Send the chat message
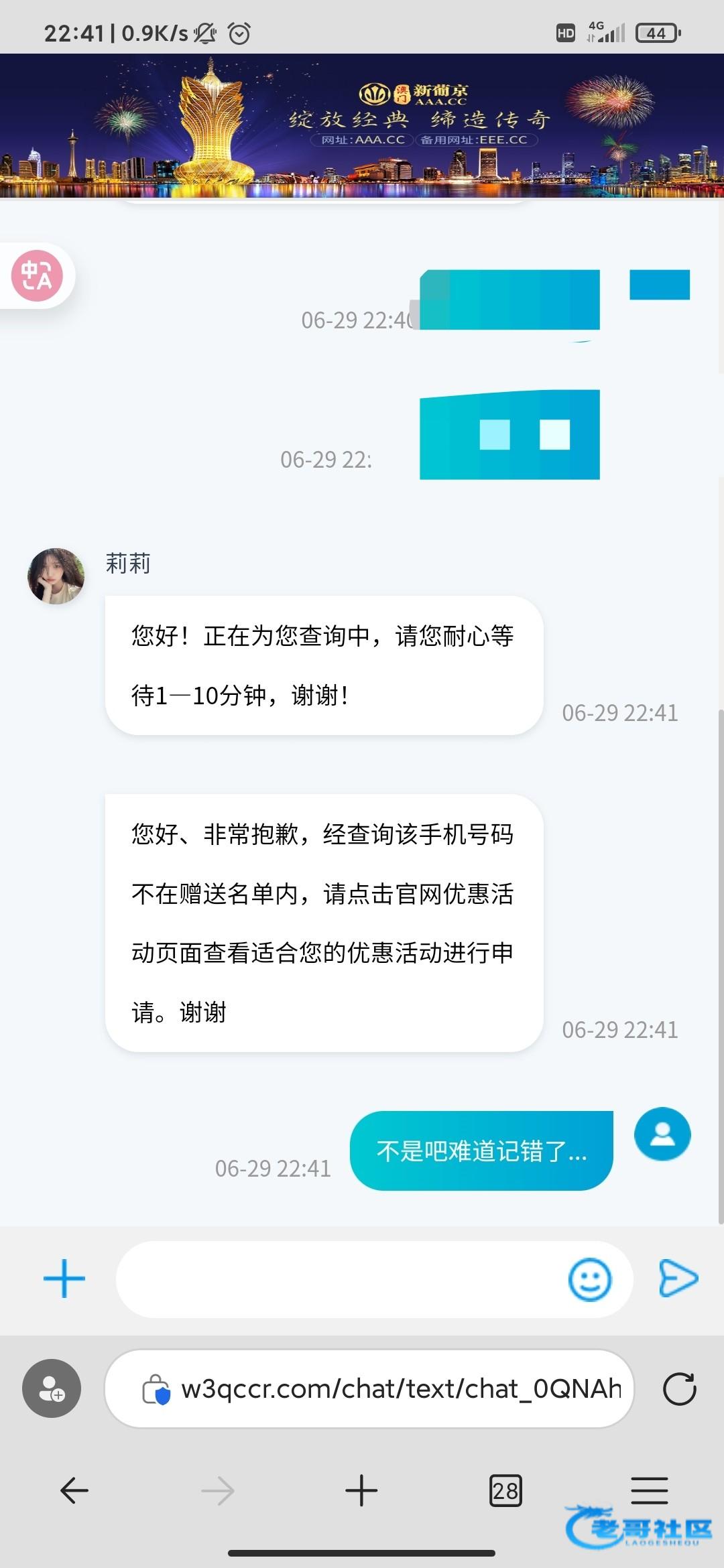The width and height of the screenshot is (724, 1568). pyautogui.click(x=678, y=1279)
